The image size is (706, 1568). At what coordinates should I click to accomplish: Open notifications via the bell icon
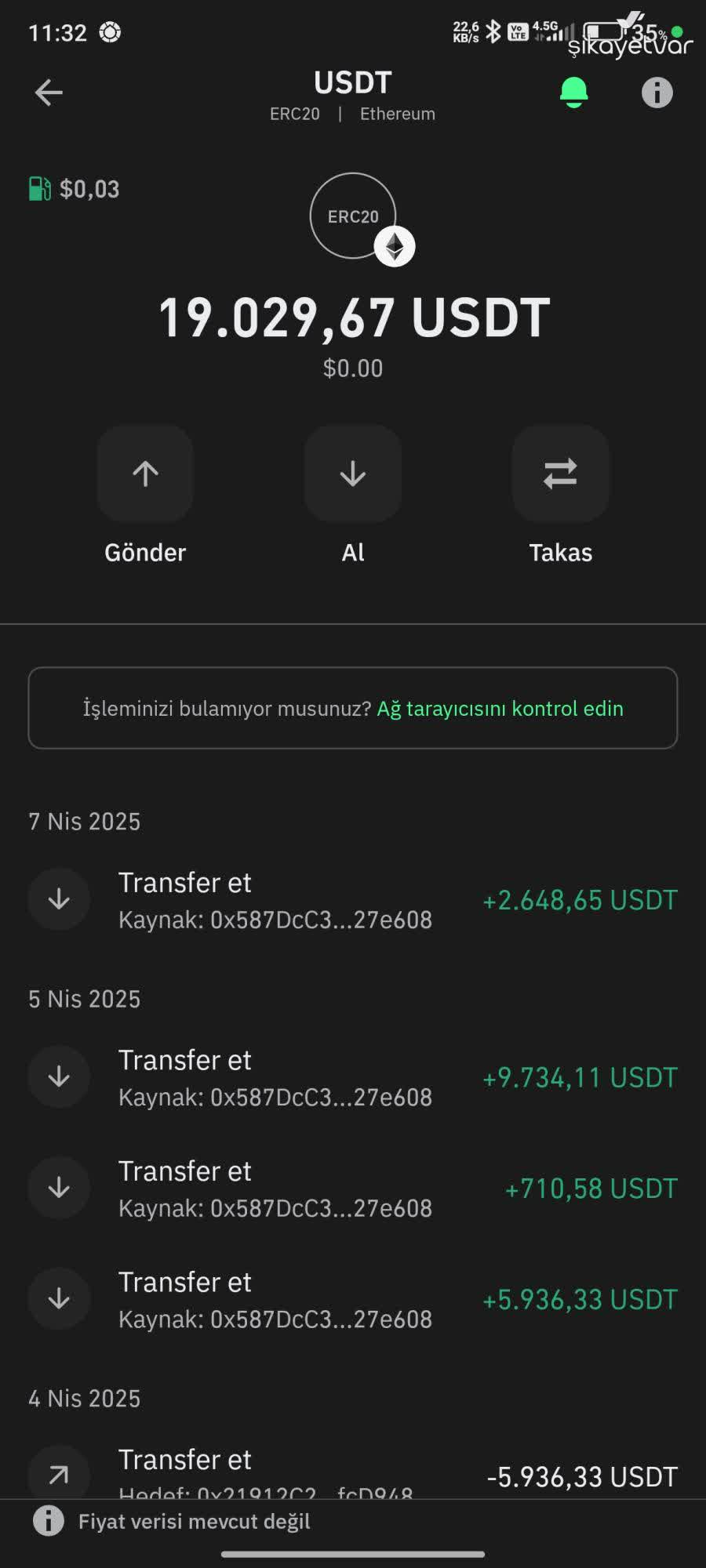click(x=573, y=92)
